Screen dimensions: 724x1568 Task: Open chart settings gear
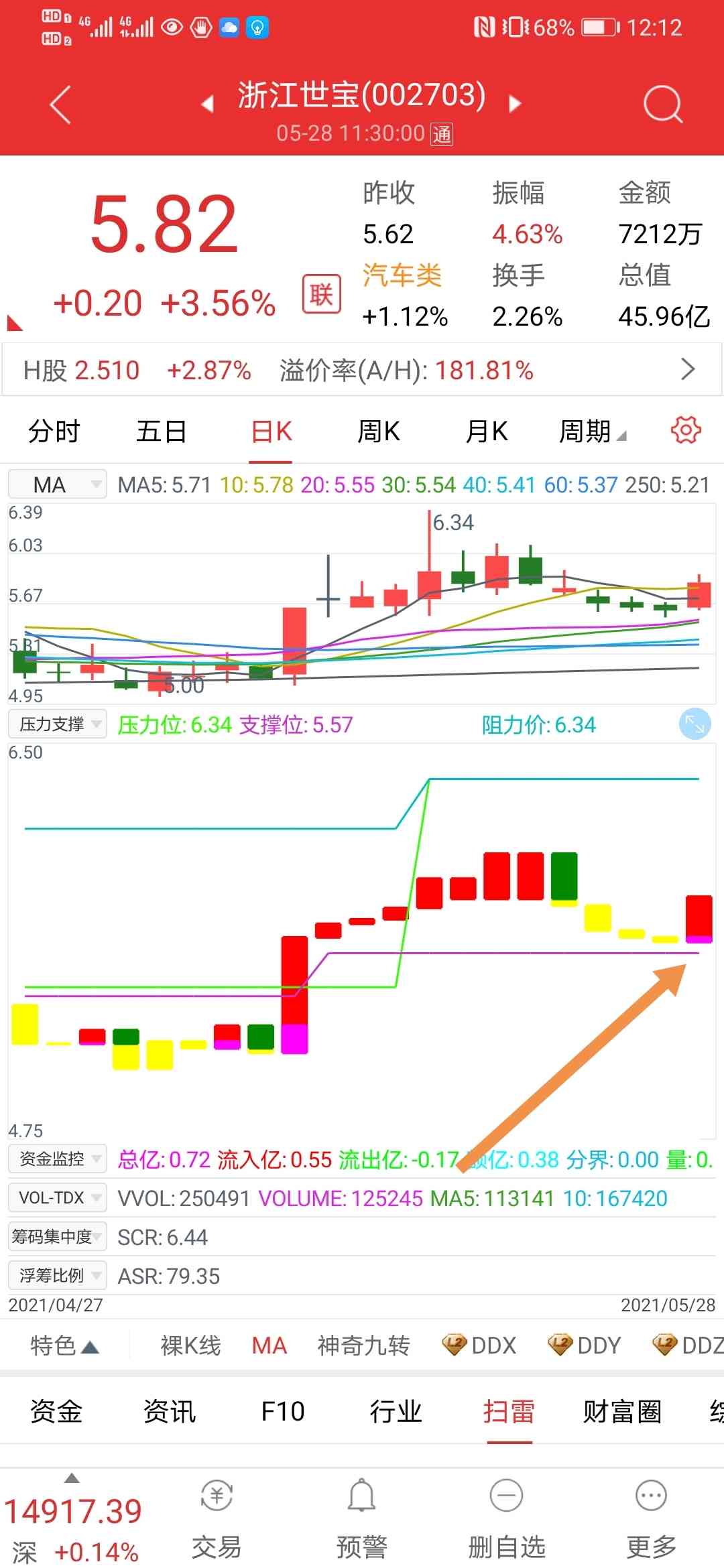click(686, 430)
